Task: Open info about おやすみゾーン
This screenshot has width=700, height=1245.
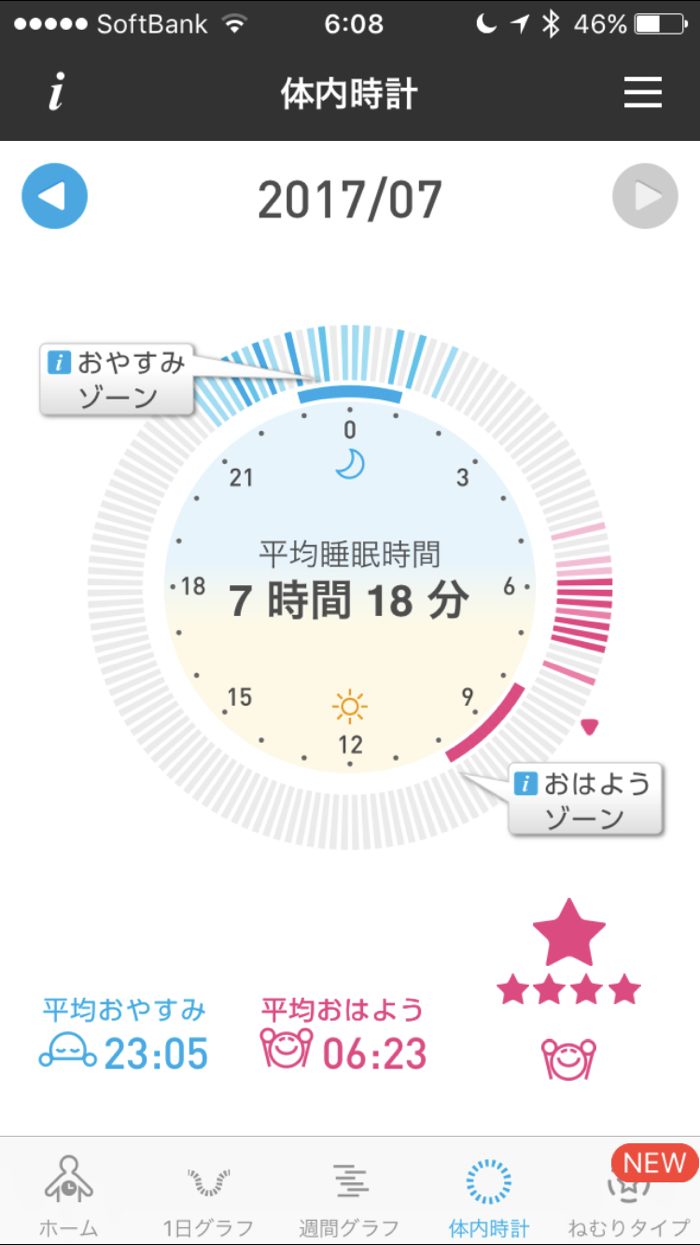Action: click(117, 380)
